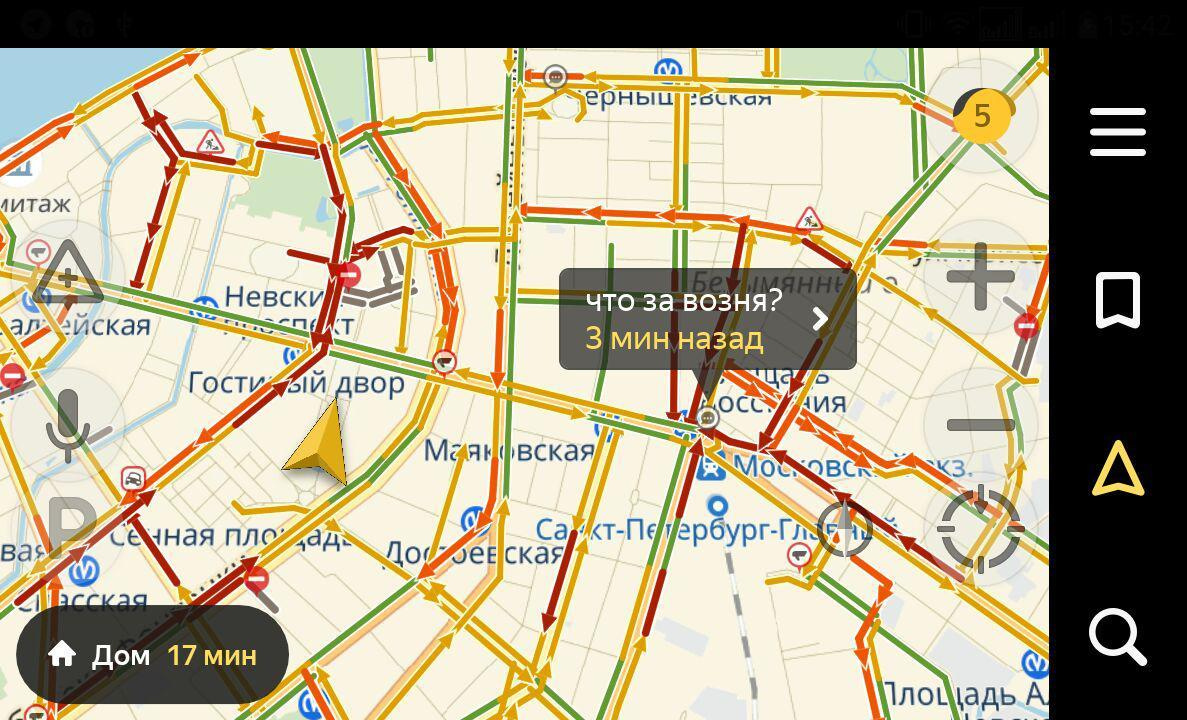Start route to Дом
1187x720 pixels.
pyautogui.click(x=153, y=655)
